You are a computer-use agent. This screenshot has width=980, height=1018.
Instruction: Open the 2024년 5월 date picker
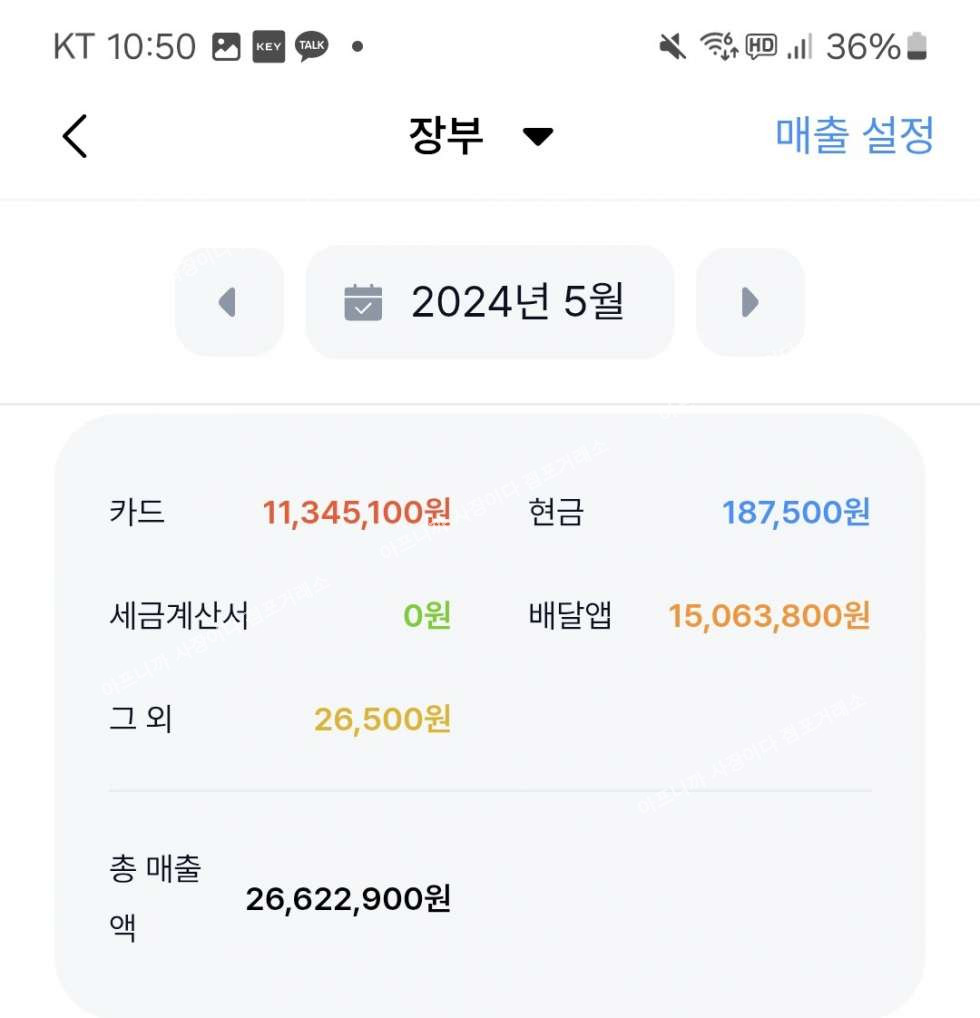(490, 302)
